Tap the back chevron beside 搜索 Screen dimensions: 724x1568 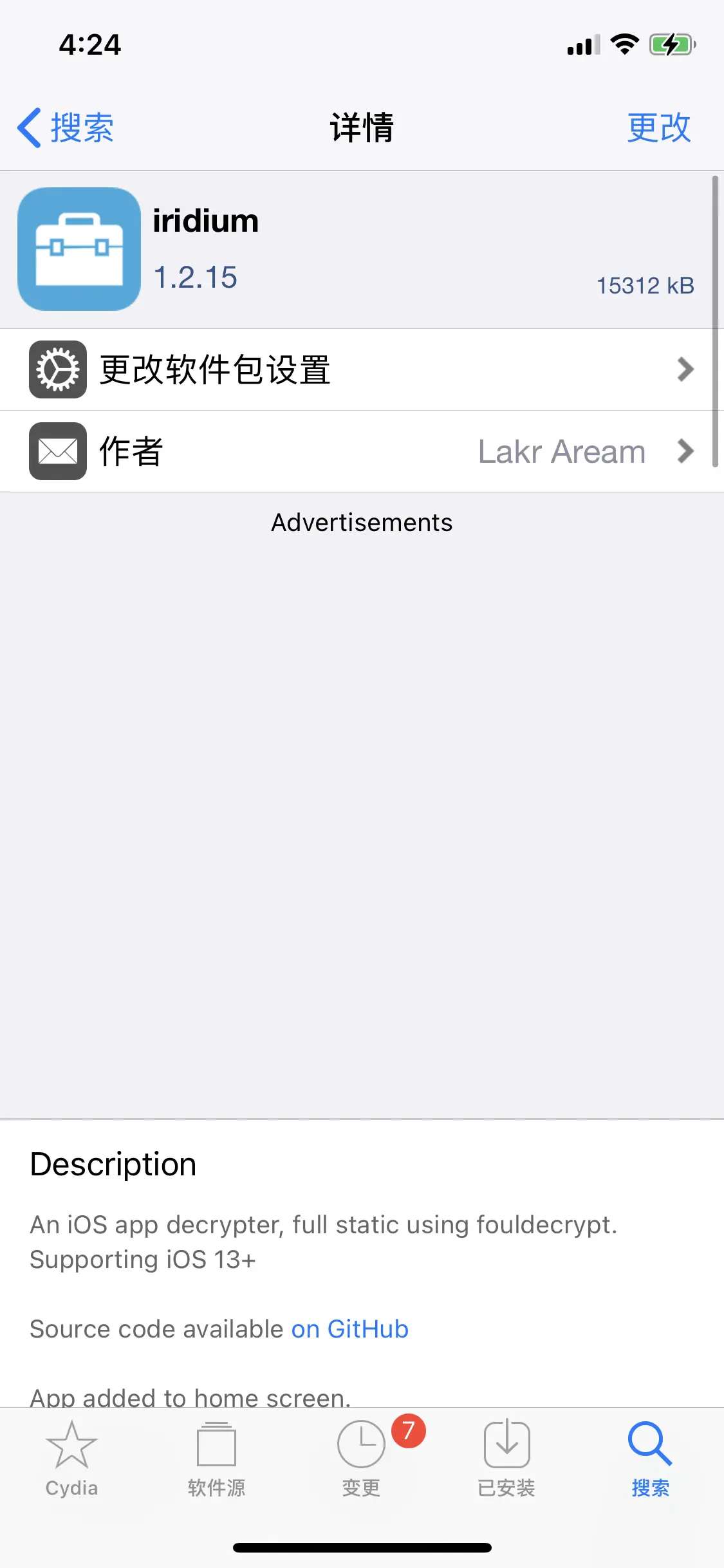(27, 127)
